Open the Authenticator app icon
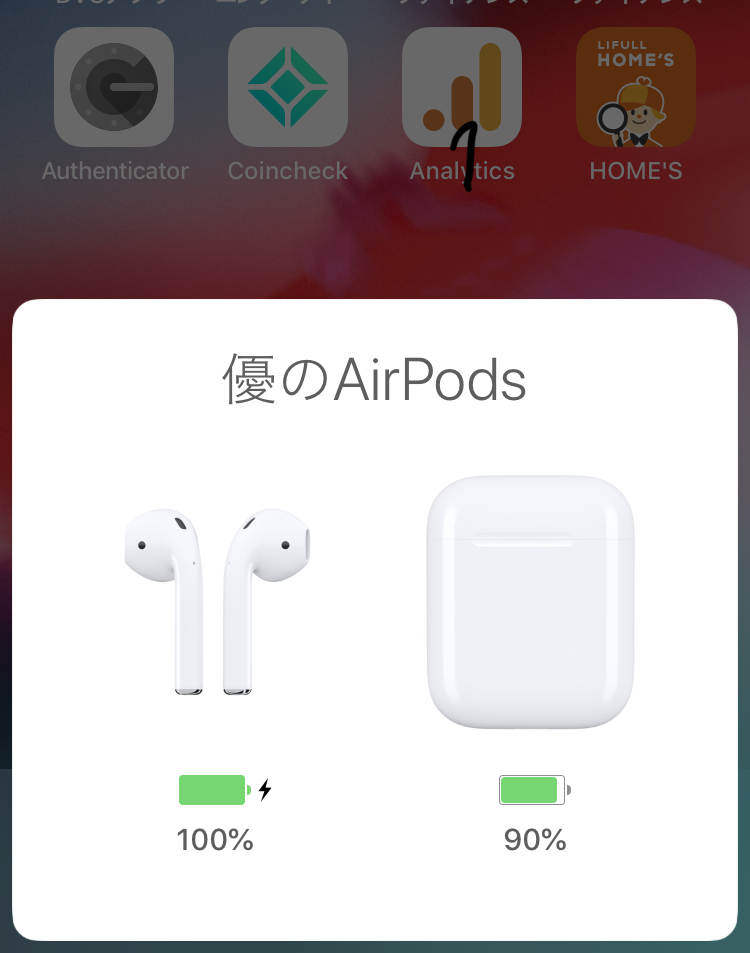 114,87
